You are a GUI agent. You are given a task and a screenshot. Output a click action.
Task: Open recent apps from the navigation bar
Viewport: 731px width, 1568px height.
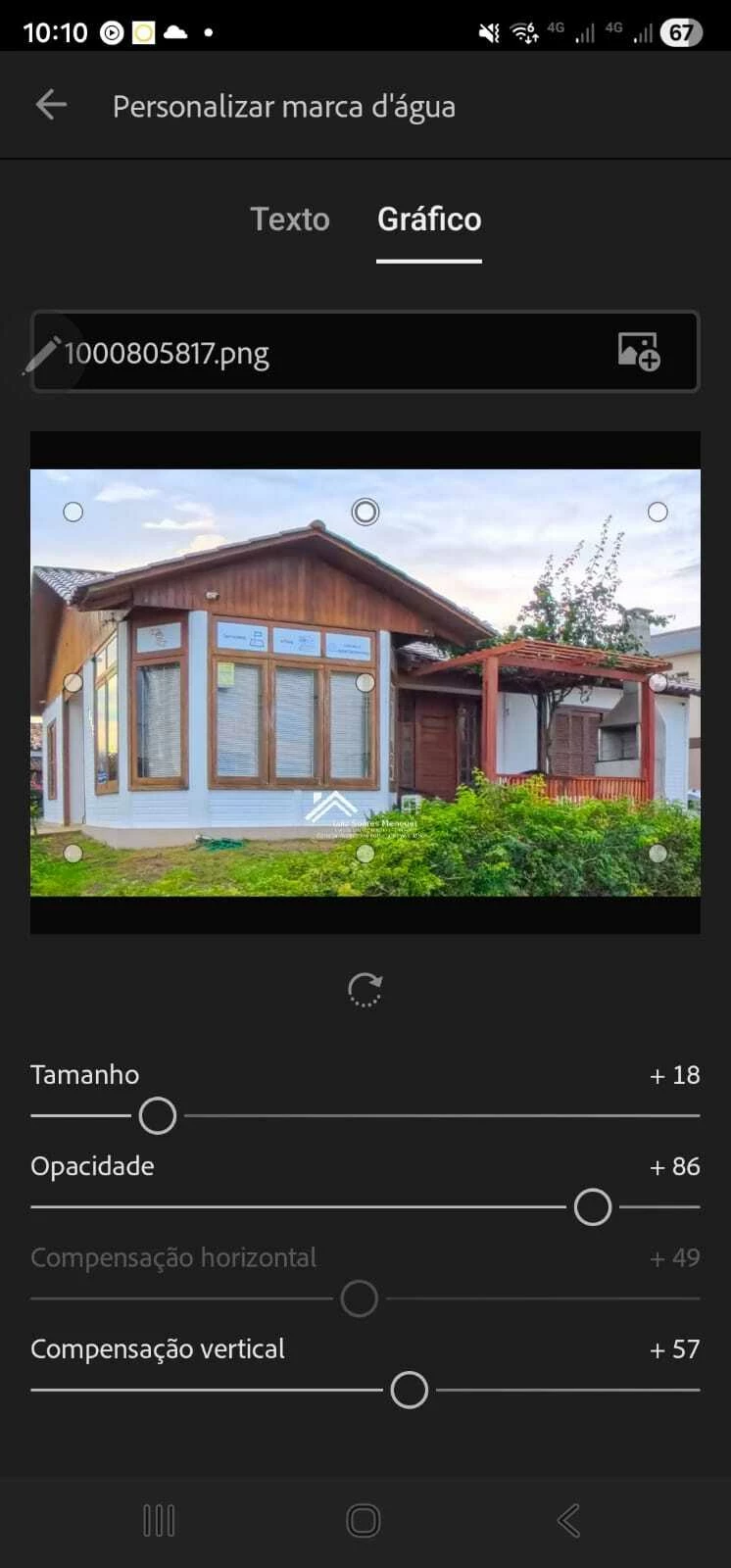(159, 1521)
